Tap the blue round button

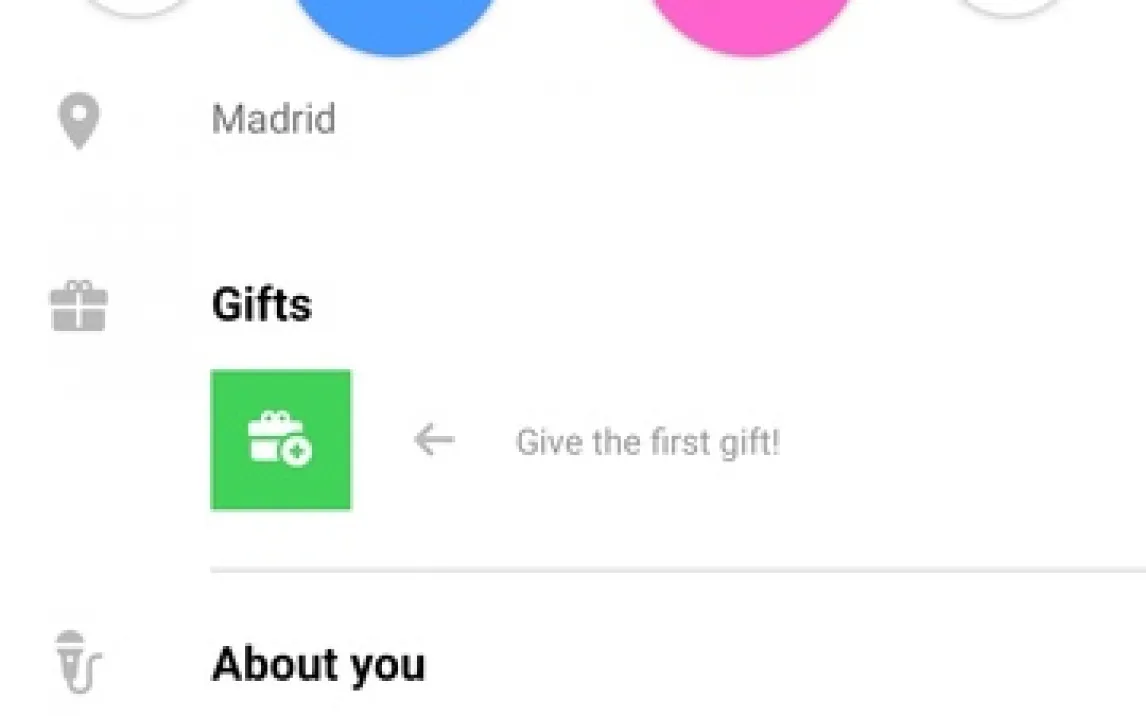tap(396, 22)
